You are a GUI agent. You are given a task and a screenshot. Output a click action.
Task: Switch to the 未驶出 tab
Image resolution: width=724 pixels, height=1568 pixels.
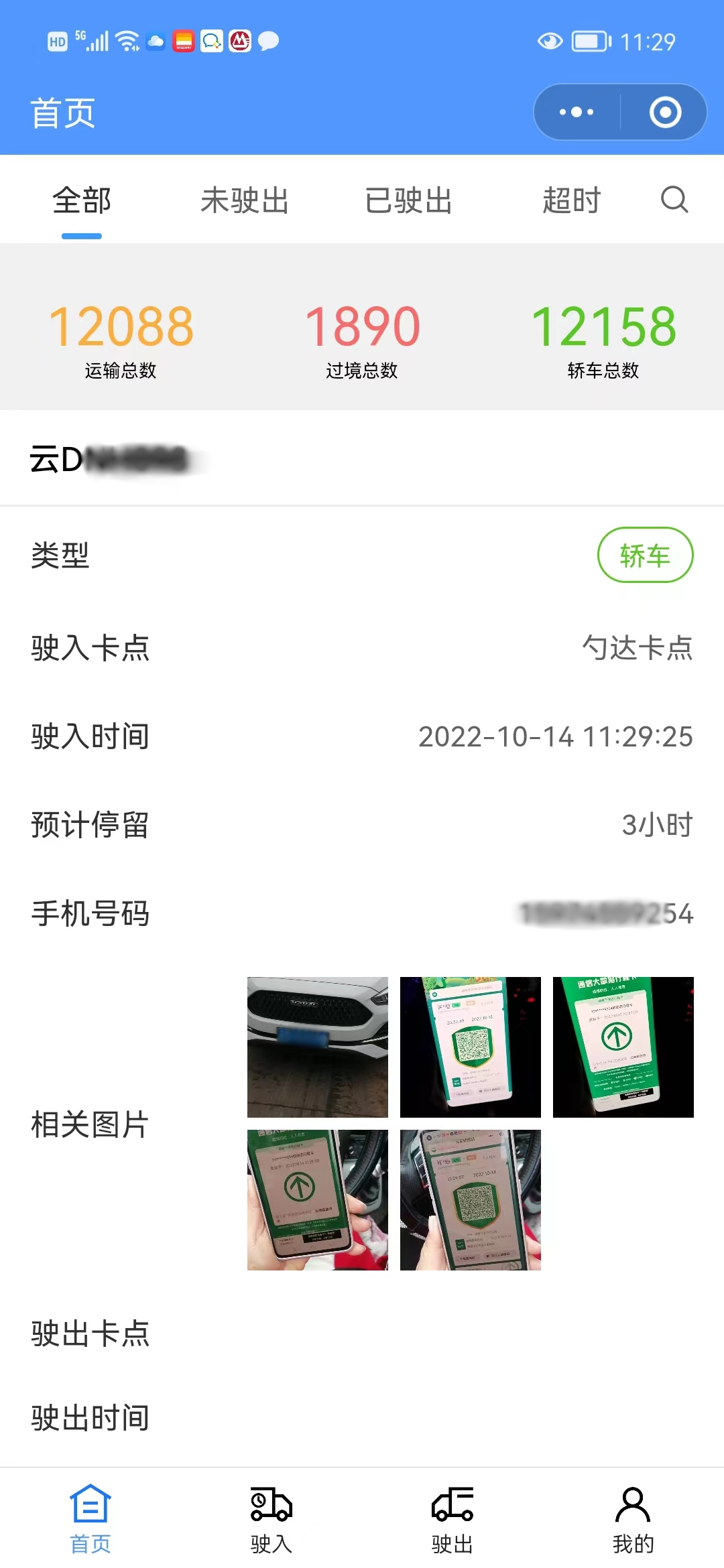tap(245, 200)
